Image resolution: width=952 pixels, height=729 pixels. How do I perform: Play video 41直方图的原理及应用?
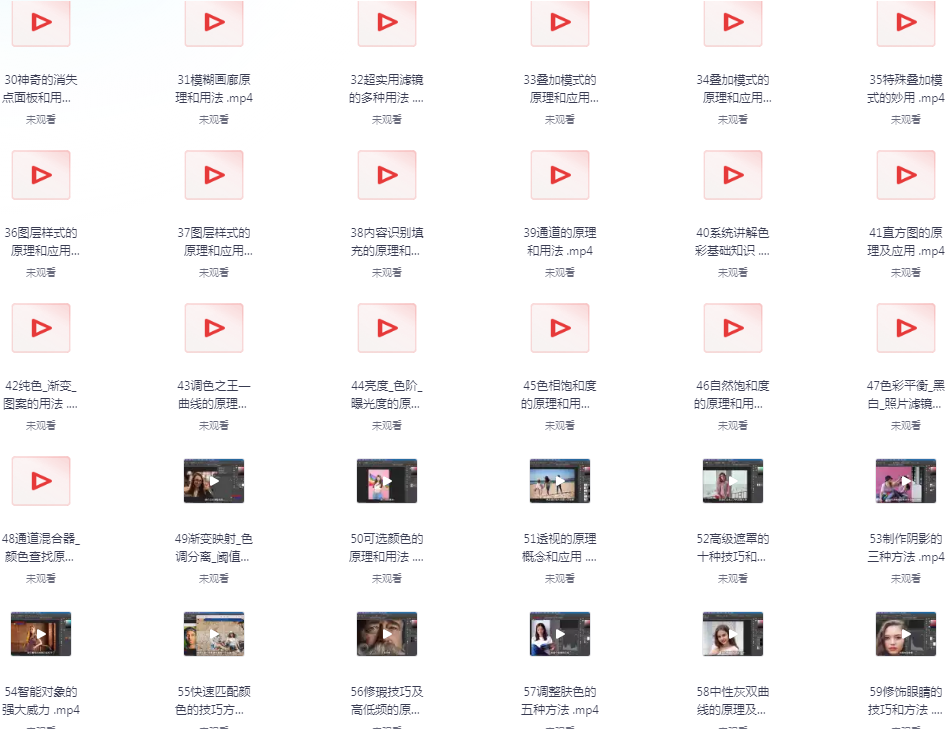tap(906, 175)
